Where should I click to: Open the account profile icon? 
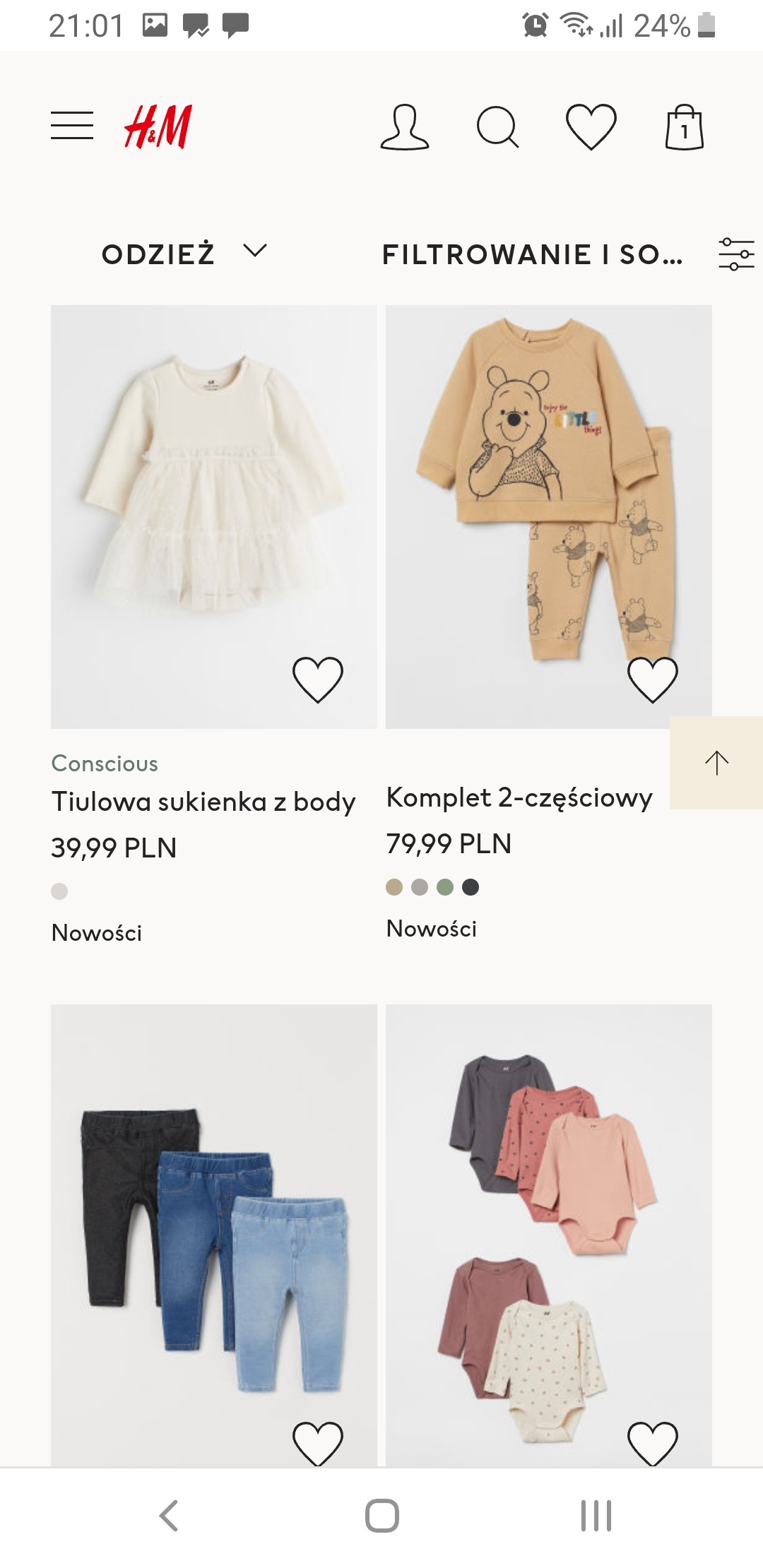404,127
